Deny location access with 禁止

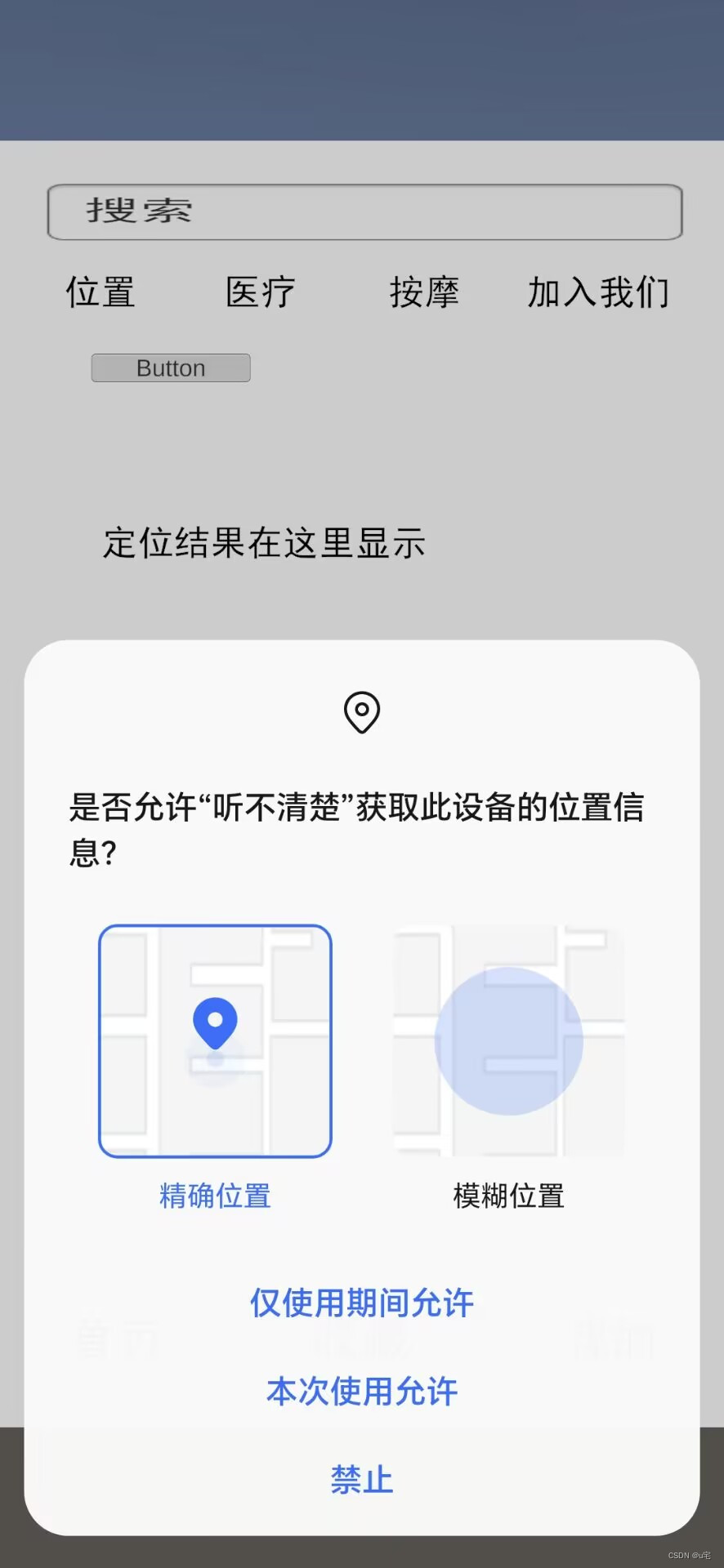[x=361, y=1479]
